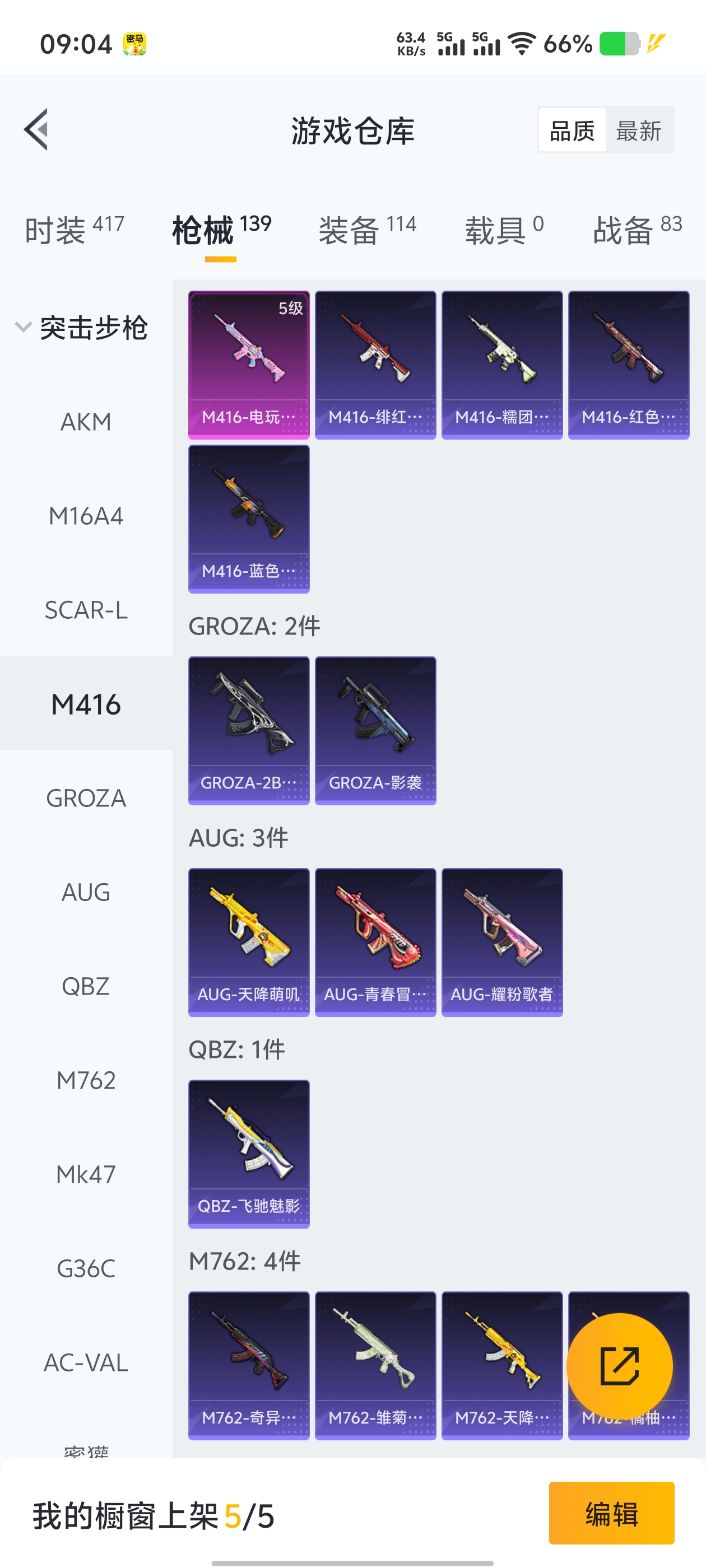This screenshot has height=1568, width=706.
Task: Switch sorting to 最新
Action: pyautogui.click(x=638, y=130)
